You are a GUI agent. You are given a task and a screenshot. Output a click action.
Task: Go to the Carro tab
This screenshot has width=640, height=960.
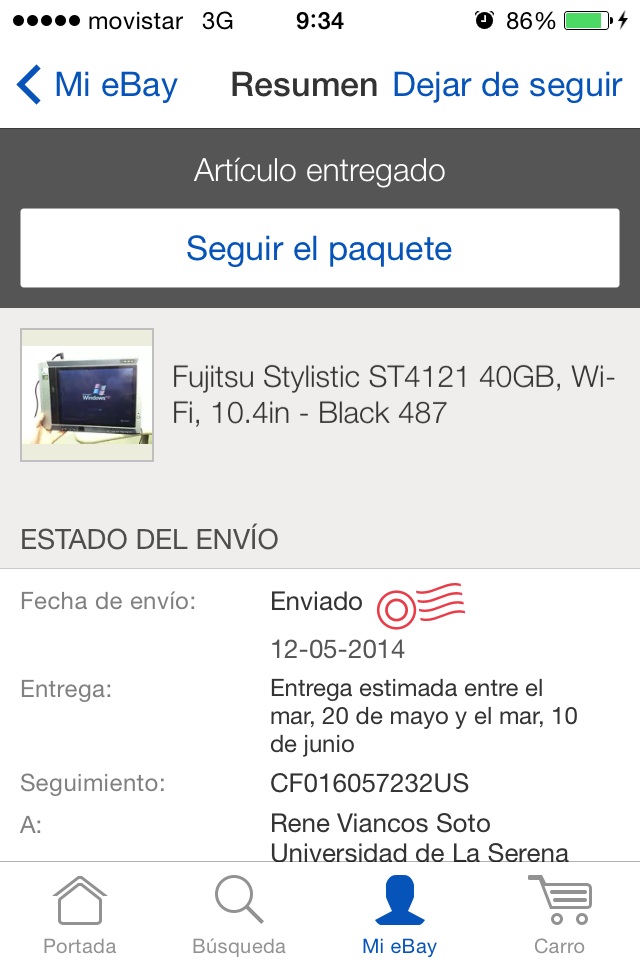click(x=559, y=913)
